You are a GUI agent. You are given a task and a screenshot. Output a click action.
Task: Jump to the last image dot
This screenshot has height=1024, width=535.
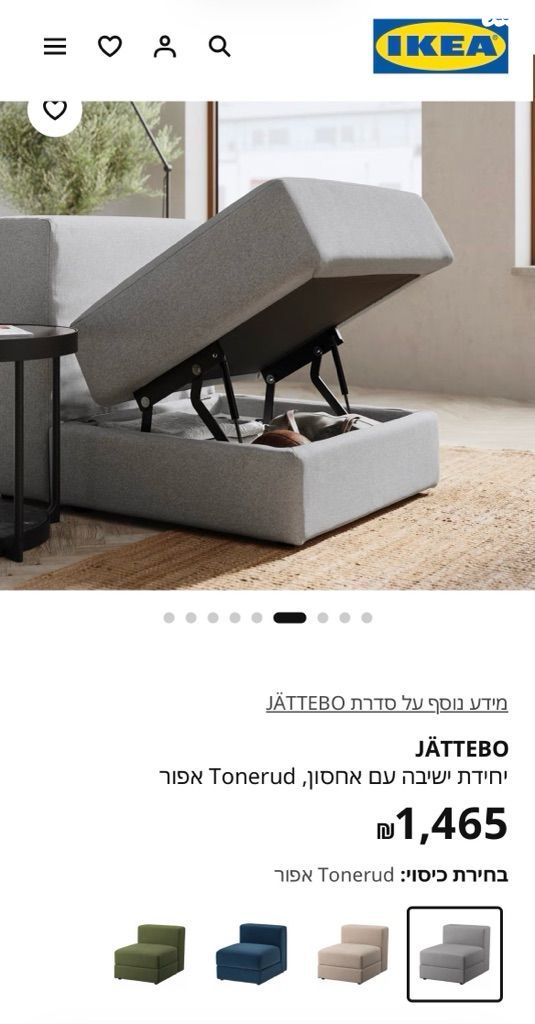(x=366, y=618)
